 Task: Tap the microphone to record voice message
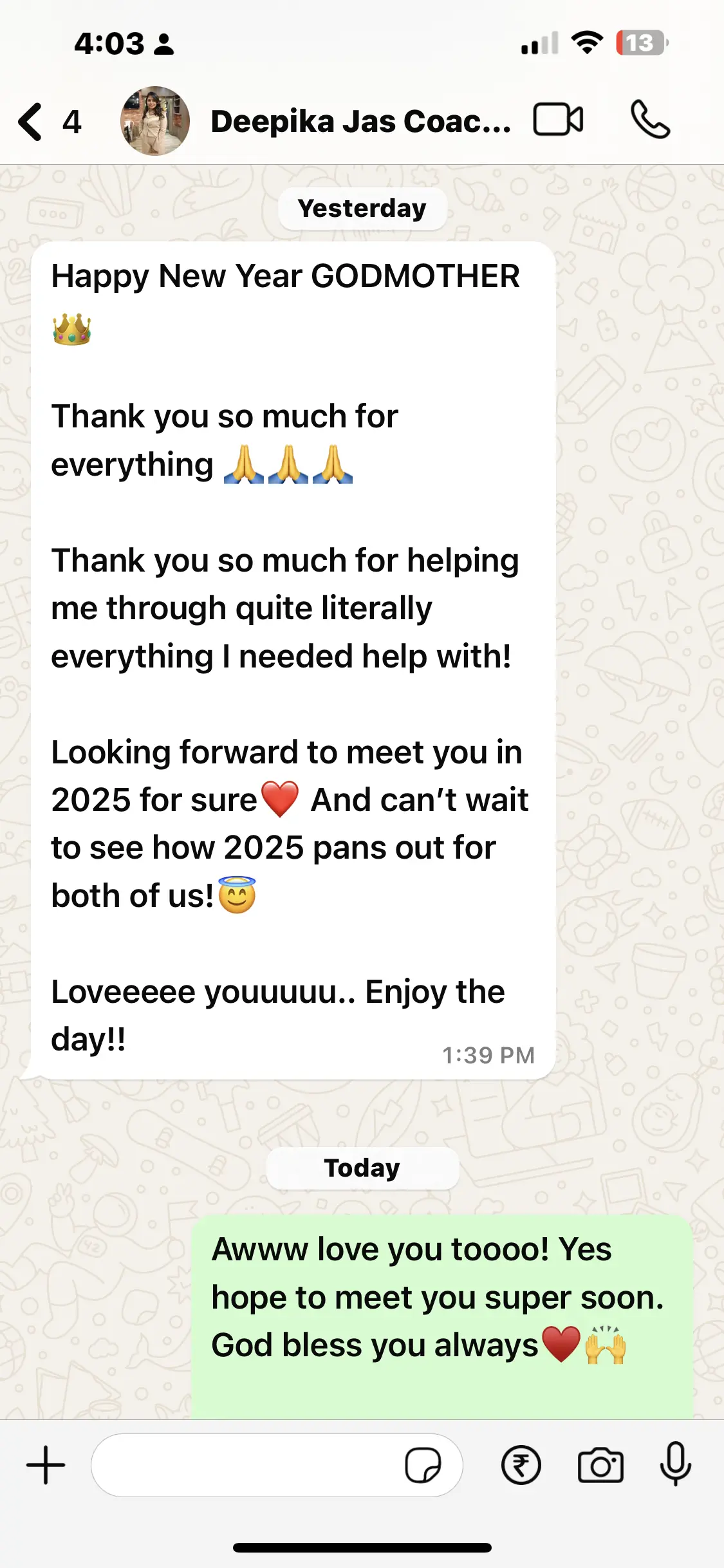pos(675,1464)
